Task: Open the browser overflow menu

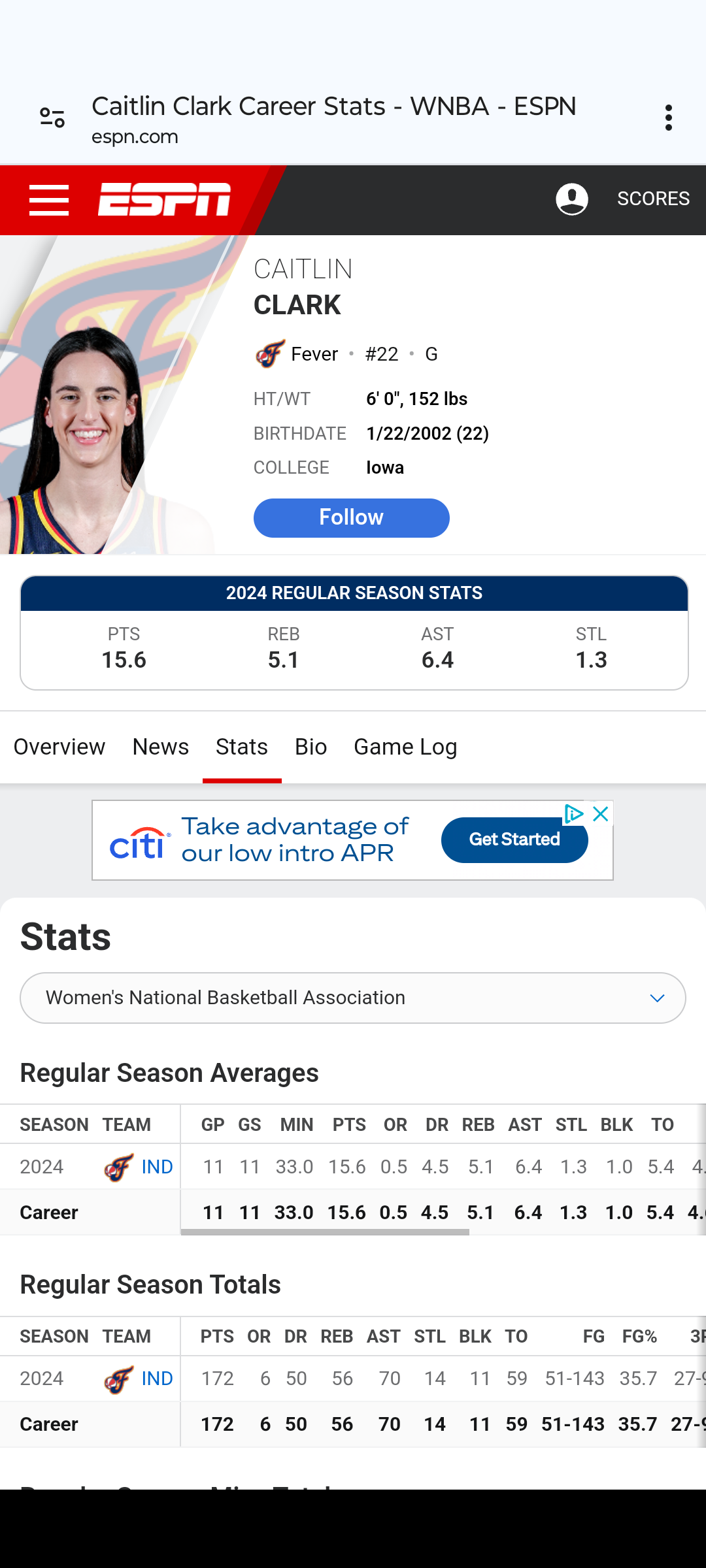Action: tap(668, 118)
